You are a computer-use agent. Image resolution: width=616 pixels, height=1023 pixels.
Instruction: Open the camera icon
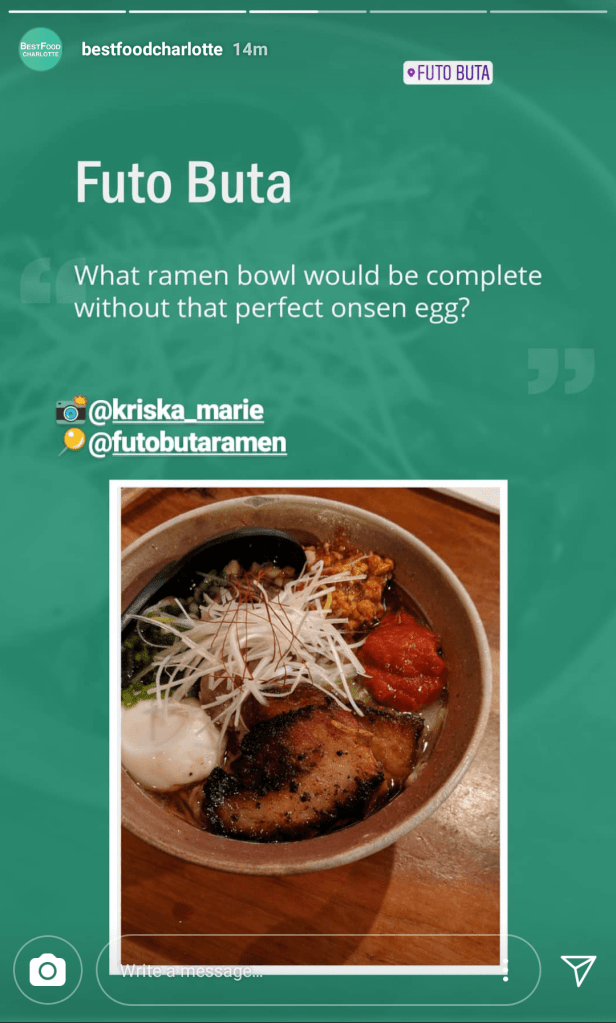coord(47,969)
